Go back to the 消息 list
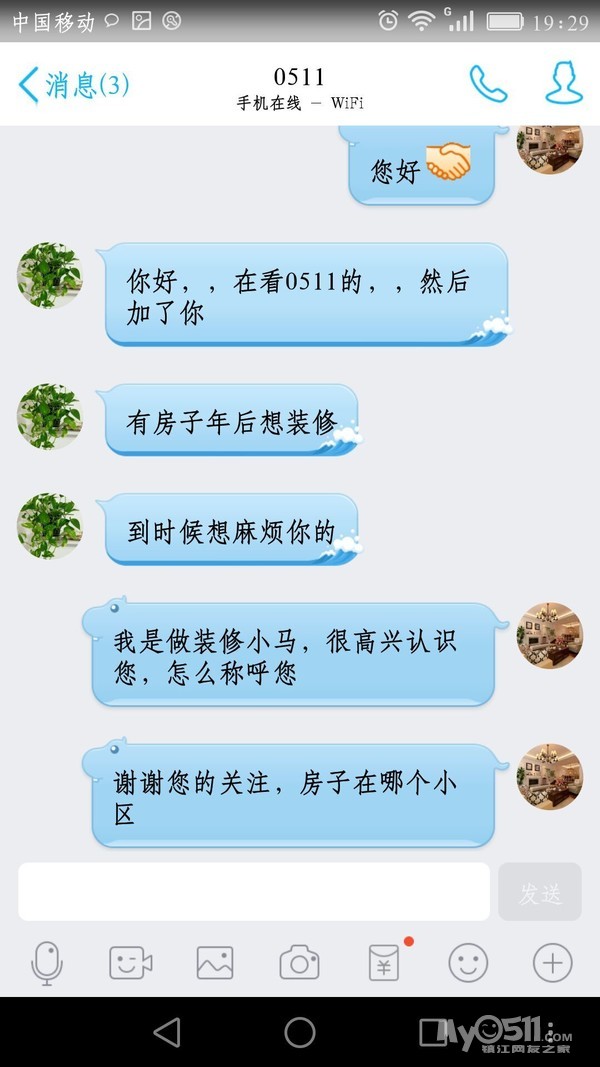Screen dimensions: 600x1067 (73, 85)
